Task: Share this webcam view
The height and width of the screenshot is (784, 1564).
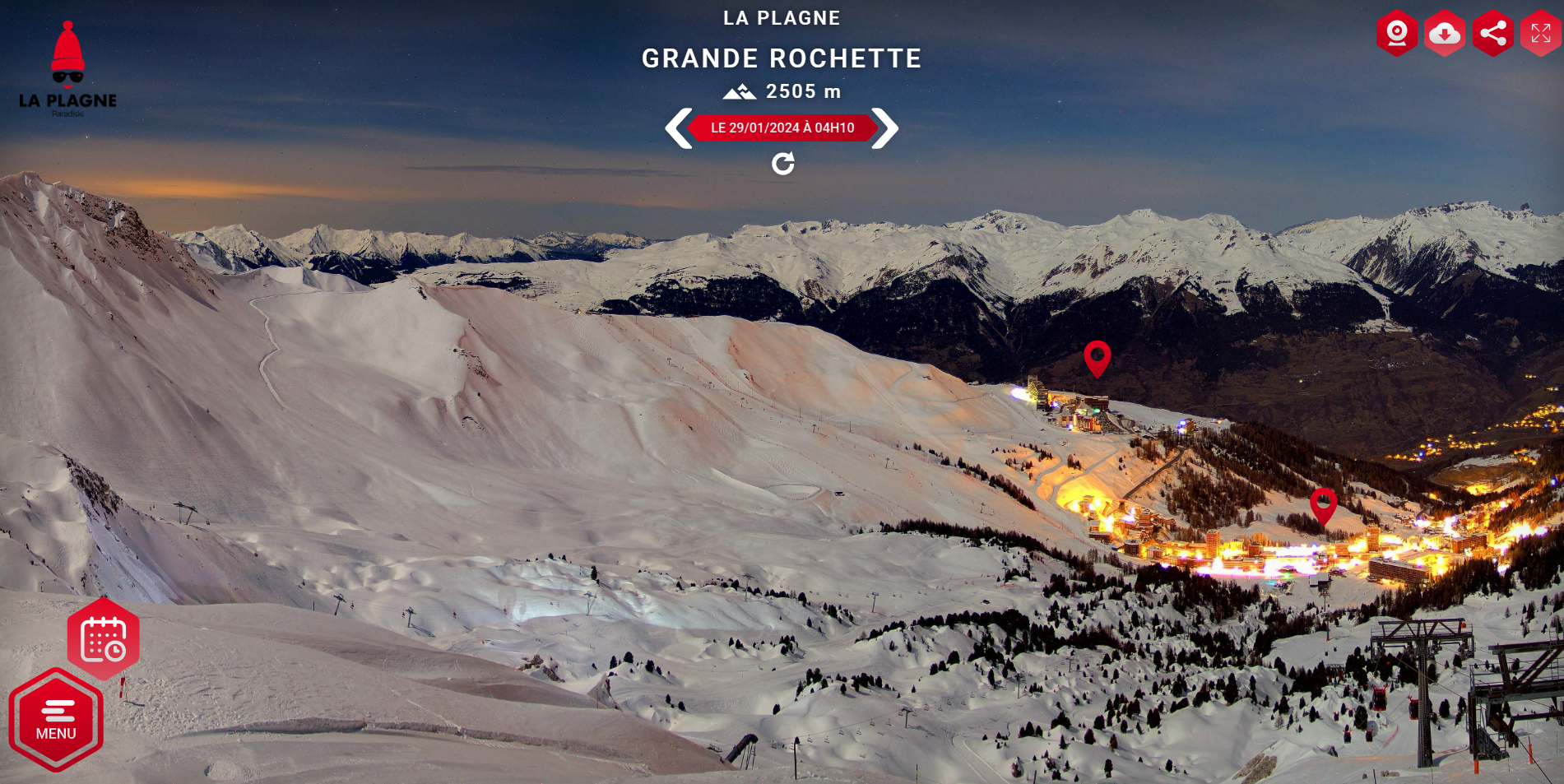Action: coord(1493,34)
